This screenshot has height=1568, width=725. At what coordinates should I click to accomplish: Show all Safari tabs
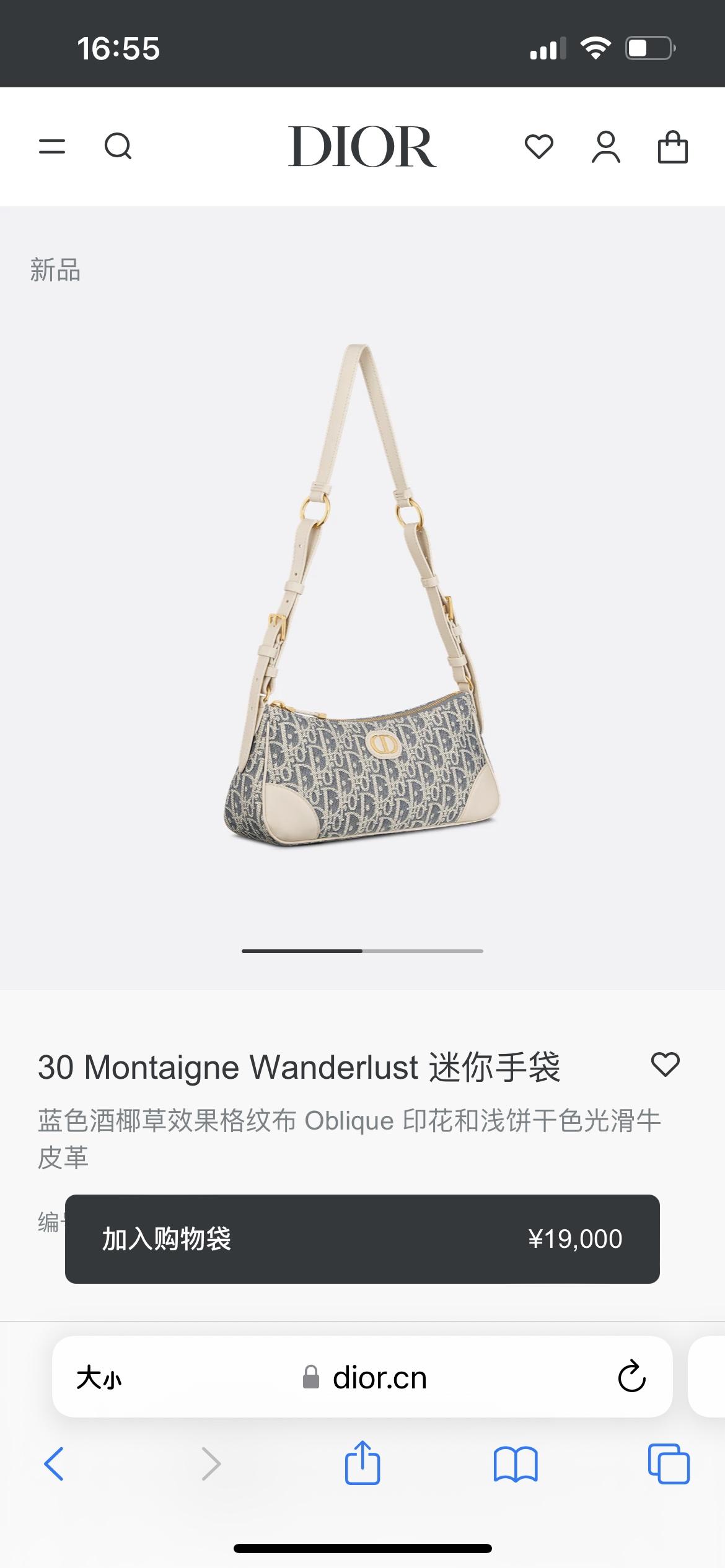coord(669,1464)
